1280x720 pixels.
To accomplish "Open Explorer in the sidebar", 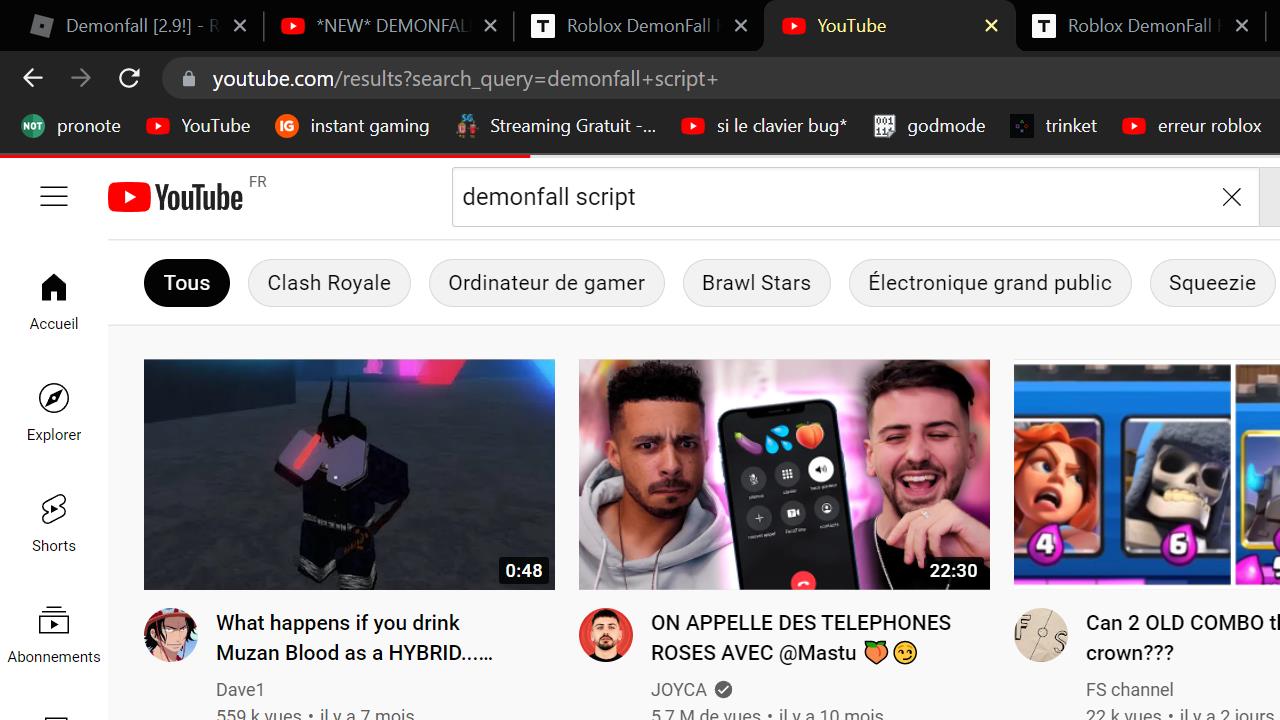I will 54,412.
